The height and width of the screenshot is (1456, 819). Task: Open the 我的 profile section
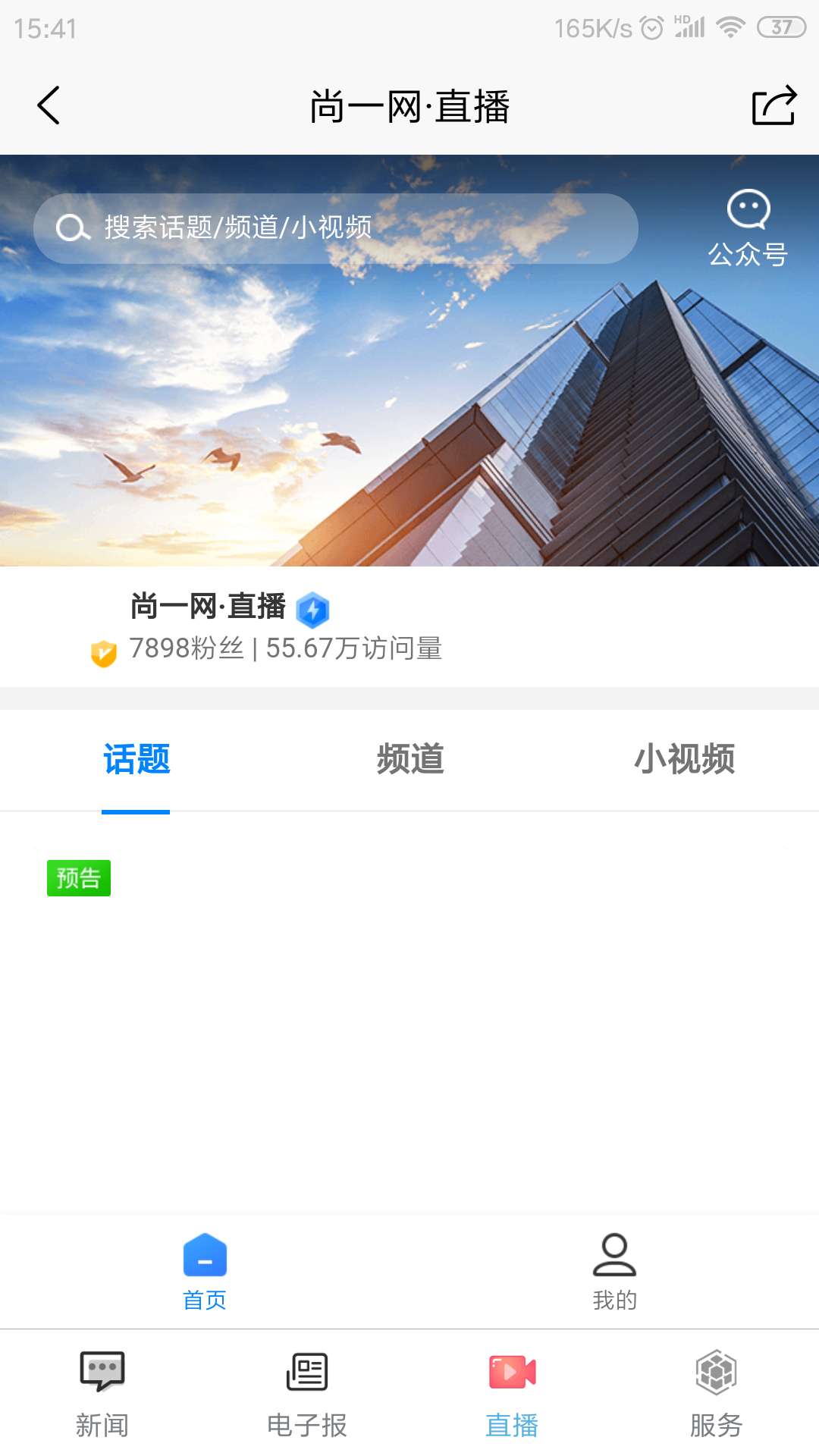click(614, 1271)
